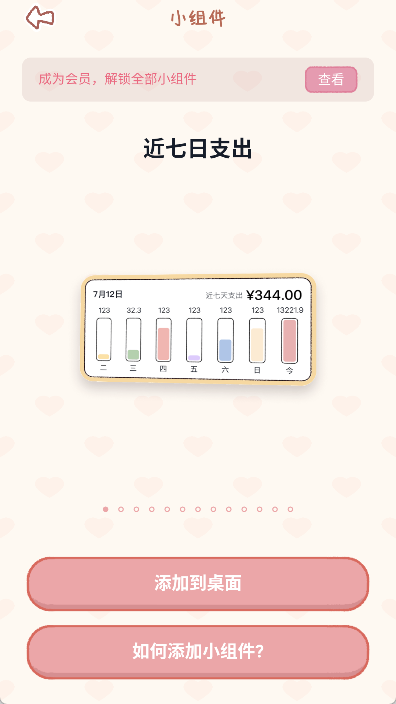Select the 近七日支出 widget preview
This screenshot has width=396, height=704.
click(x=198, y=329)
